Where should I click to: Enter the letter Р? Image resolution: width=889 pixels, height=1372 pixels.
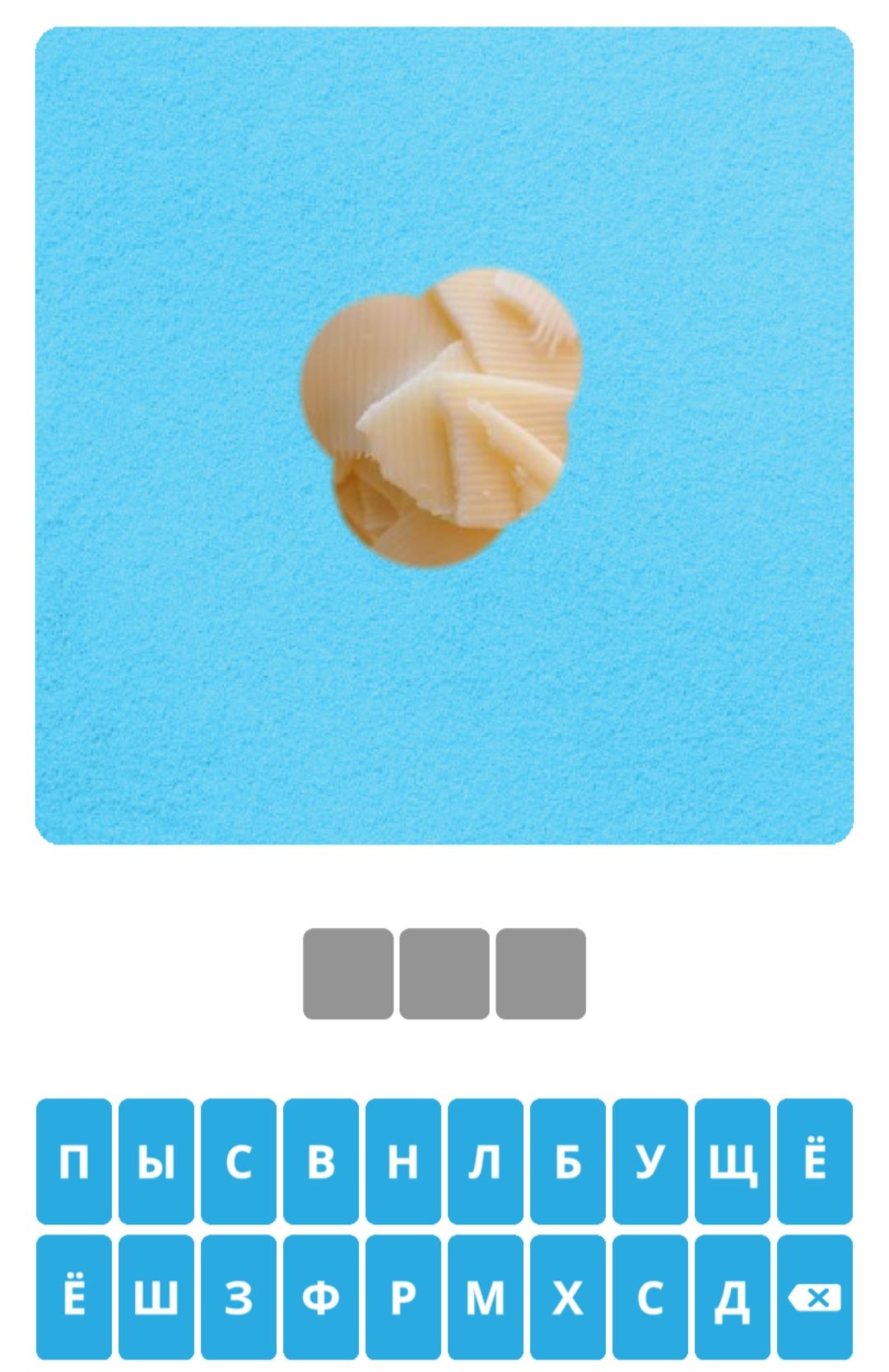[403, 1297]
